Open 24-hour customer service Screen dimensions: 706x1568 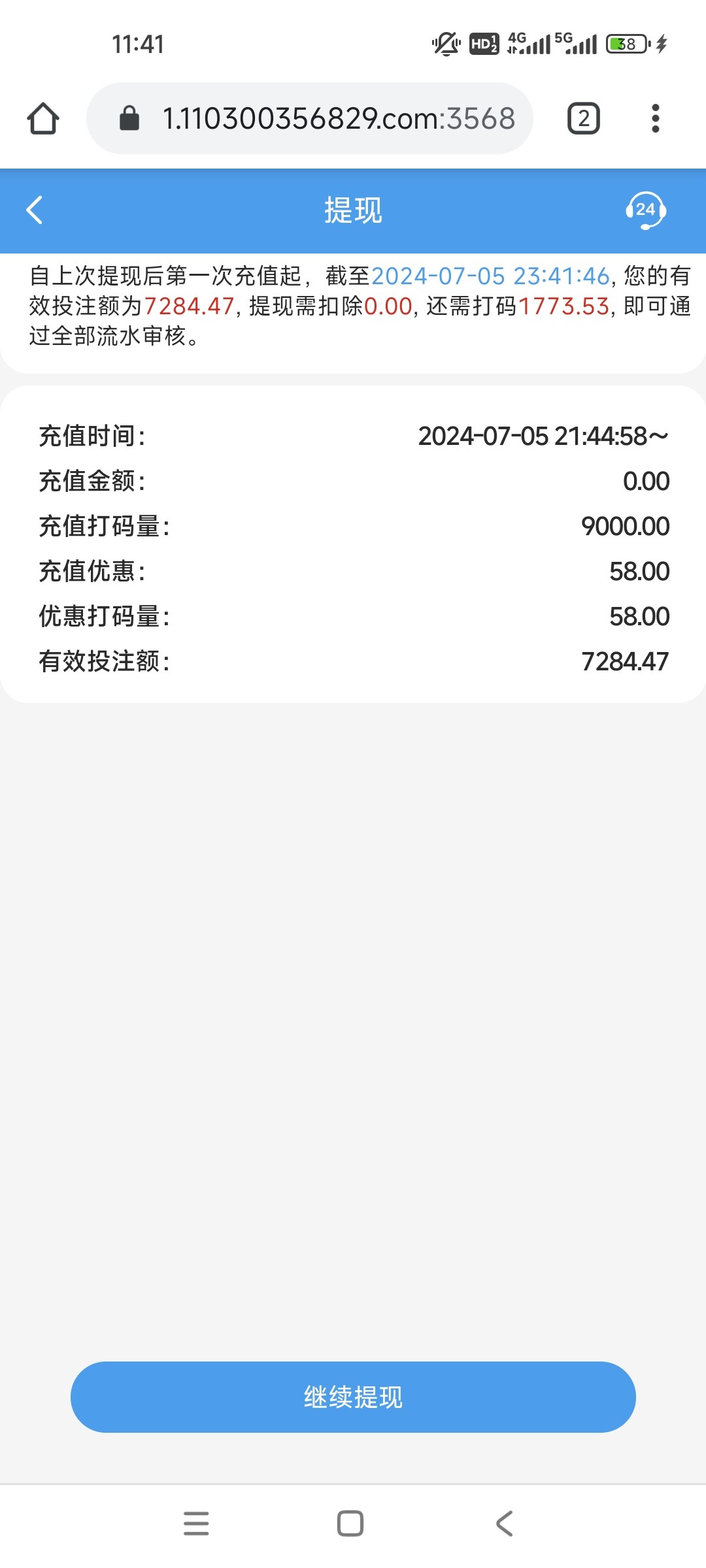point(645,210)
